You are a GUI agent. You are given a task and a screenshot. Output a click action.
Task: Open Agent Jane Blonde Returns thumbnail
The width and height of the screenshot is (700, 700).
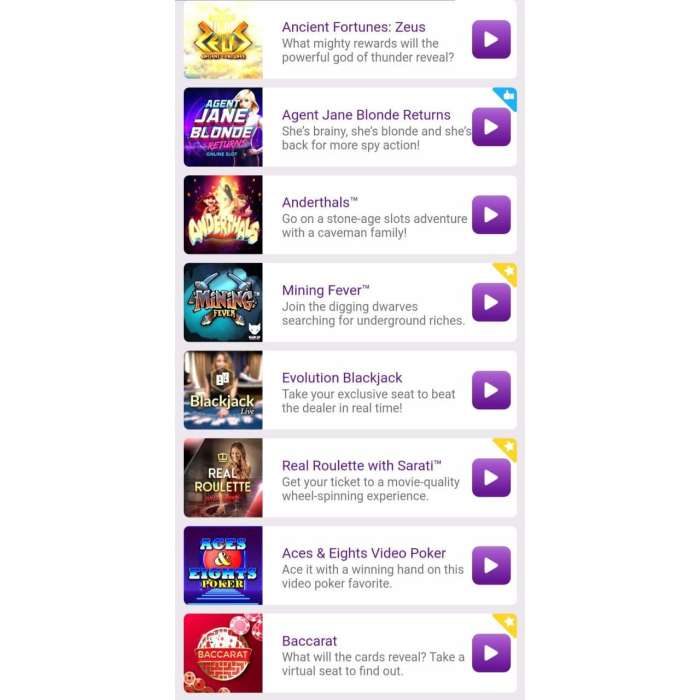(223, 127)
